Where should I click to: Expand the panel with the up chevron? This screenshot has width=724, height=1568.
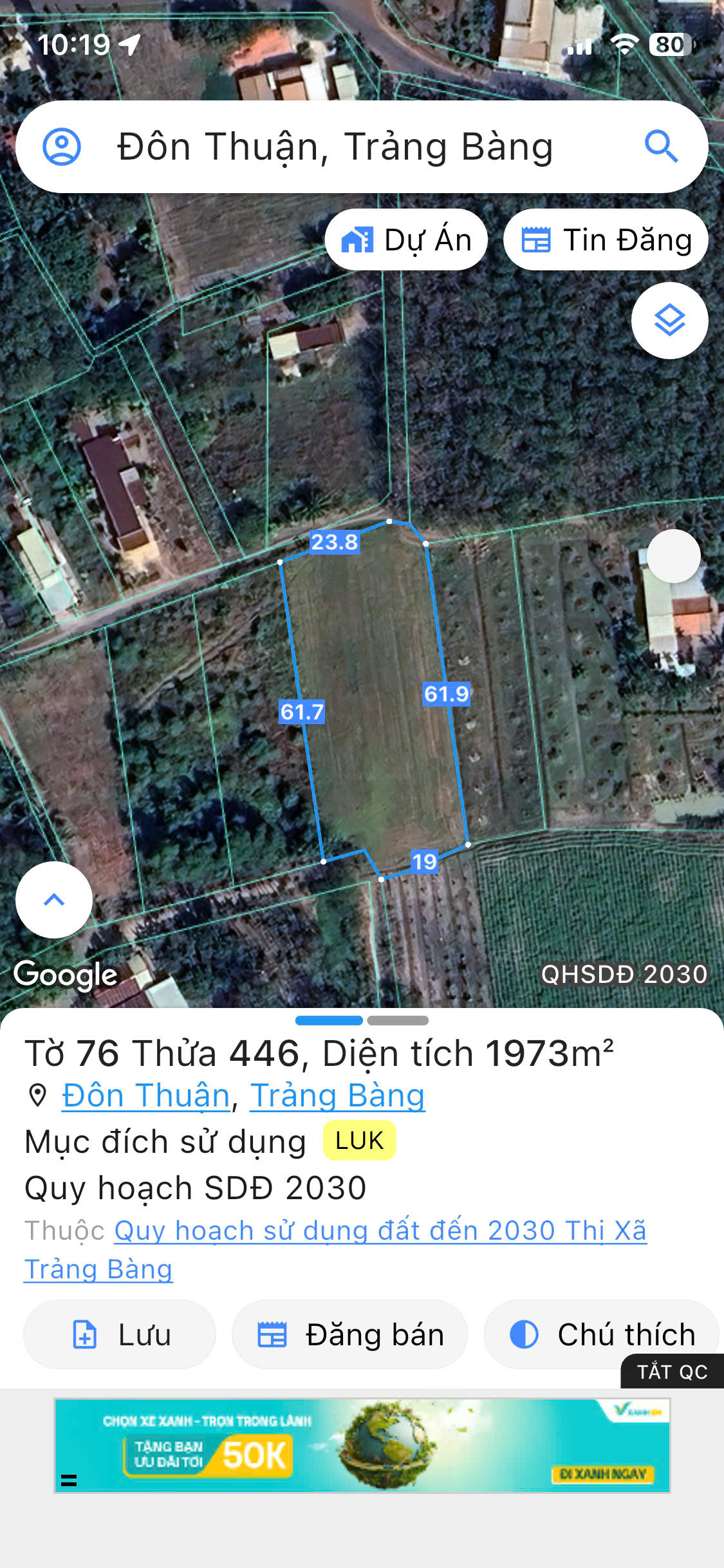click(54, 900)
